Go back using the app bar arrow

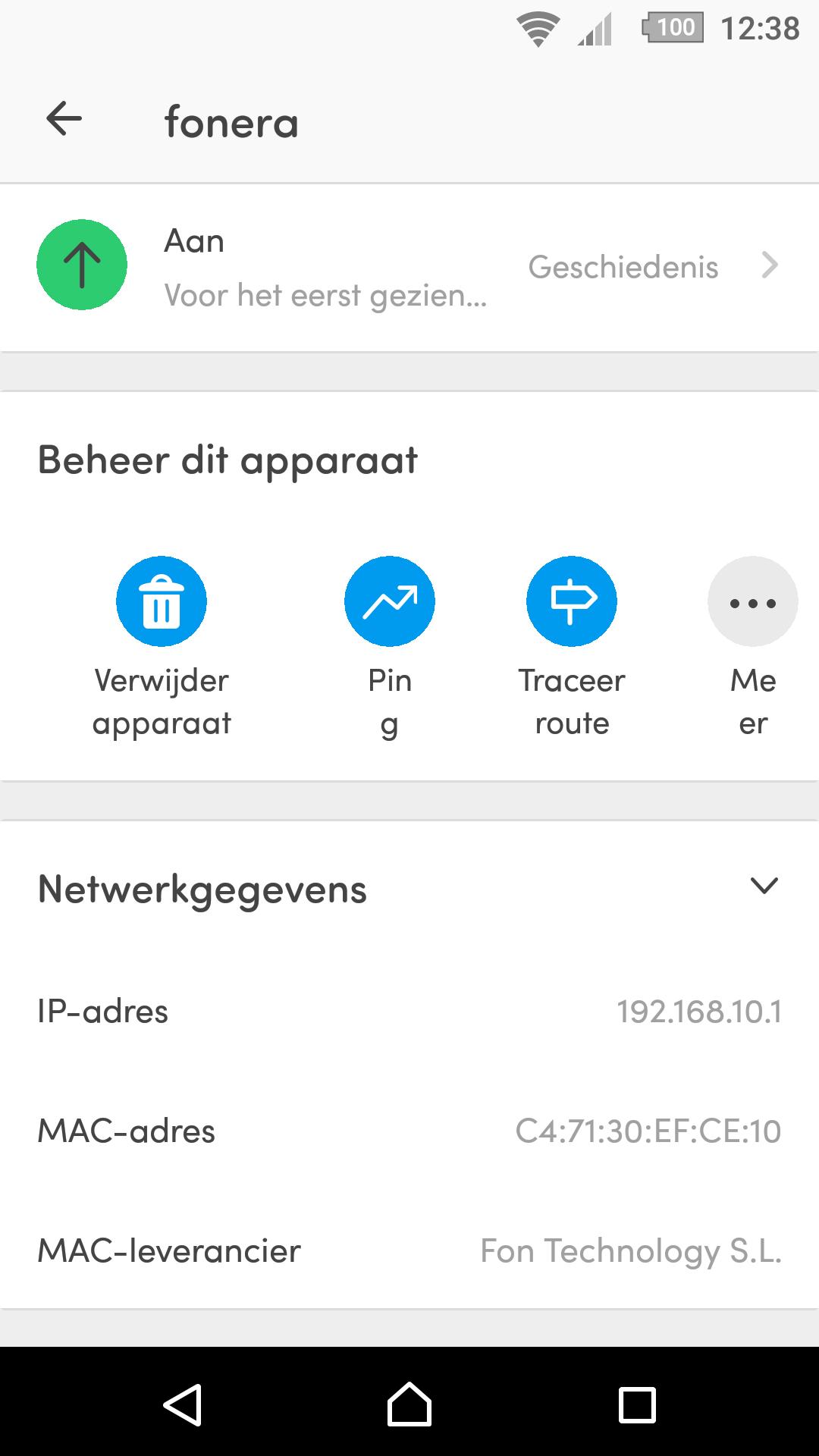(64, 119)
